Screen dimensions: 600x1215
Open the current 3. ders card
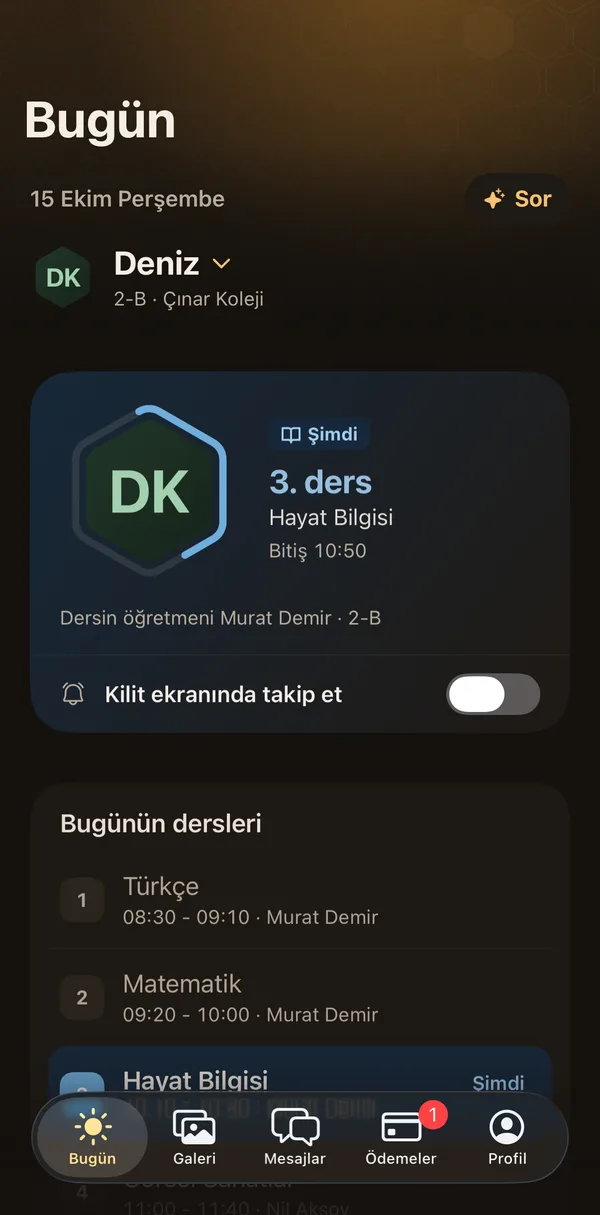pyautogui.click(x=300, y=513)
